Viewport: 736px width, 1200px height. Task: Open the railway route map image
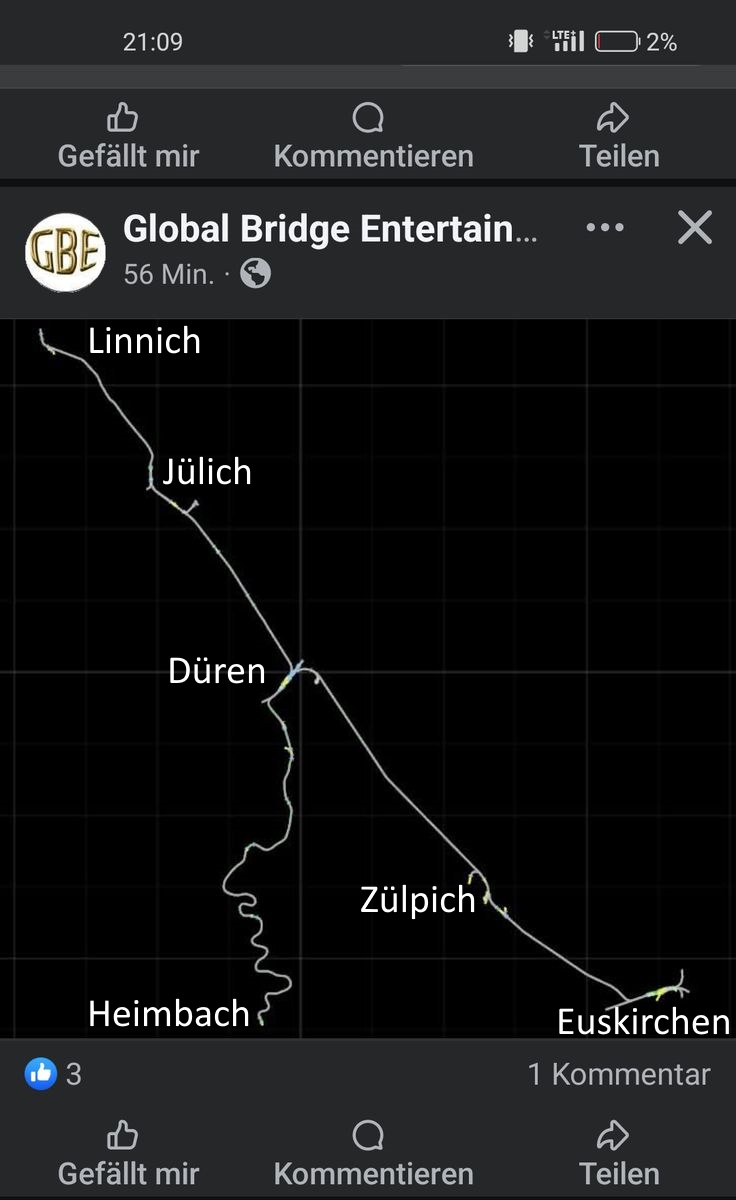368,678
